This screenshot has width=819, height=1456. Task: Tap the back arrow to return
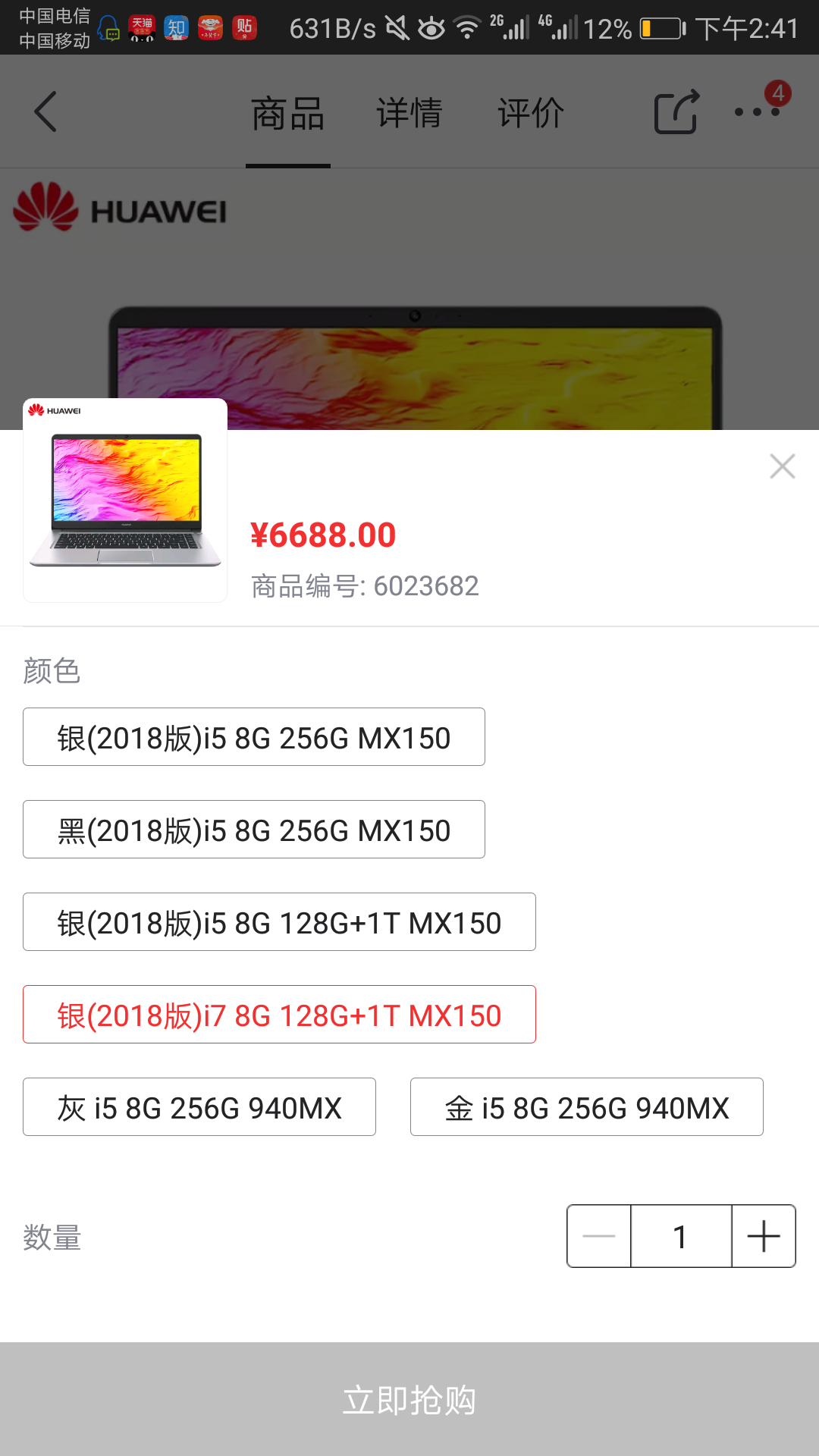[x=45, y=111]
